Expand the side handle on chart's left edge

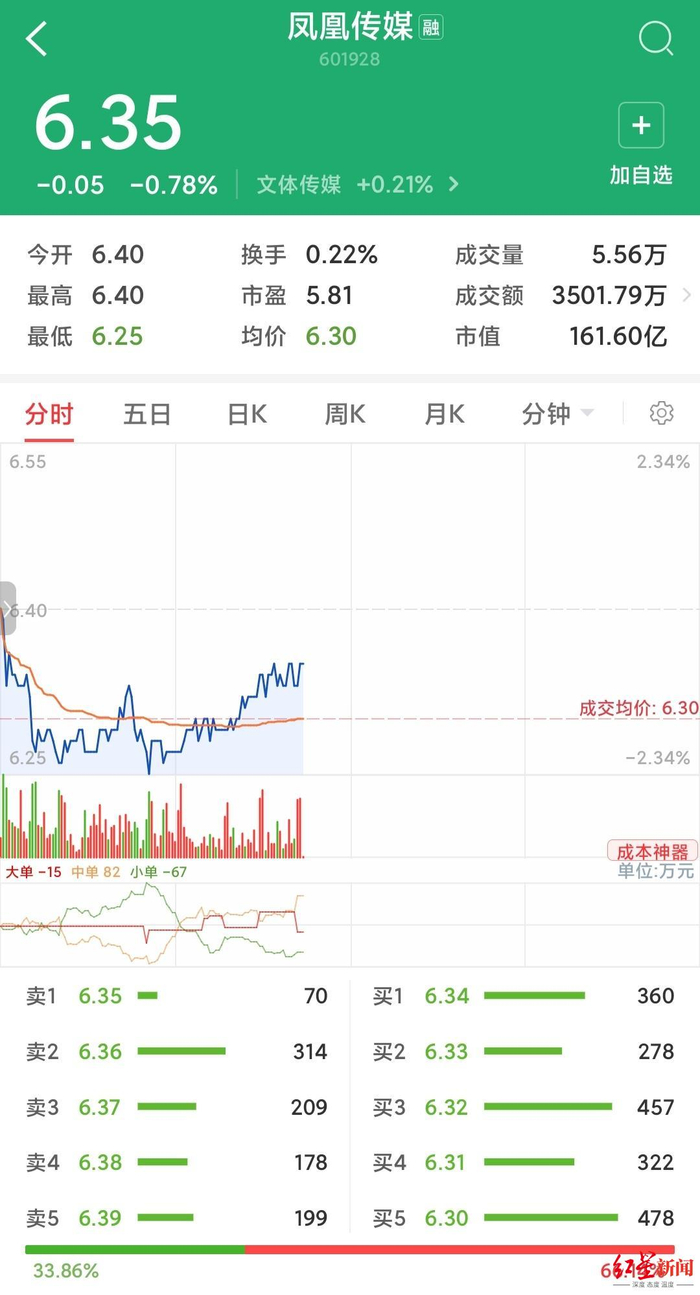(x=8, y=608)
